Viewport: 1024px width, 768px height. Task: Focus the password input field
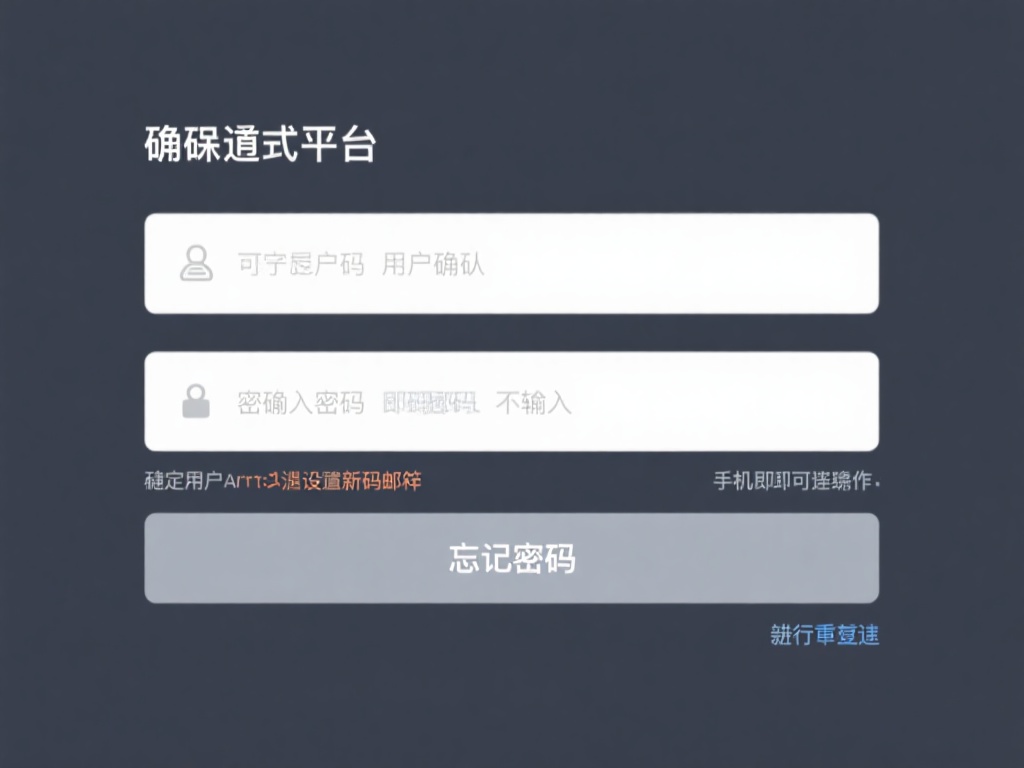(x=511, y=402)
